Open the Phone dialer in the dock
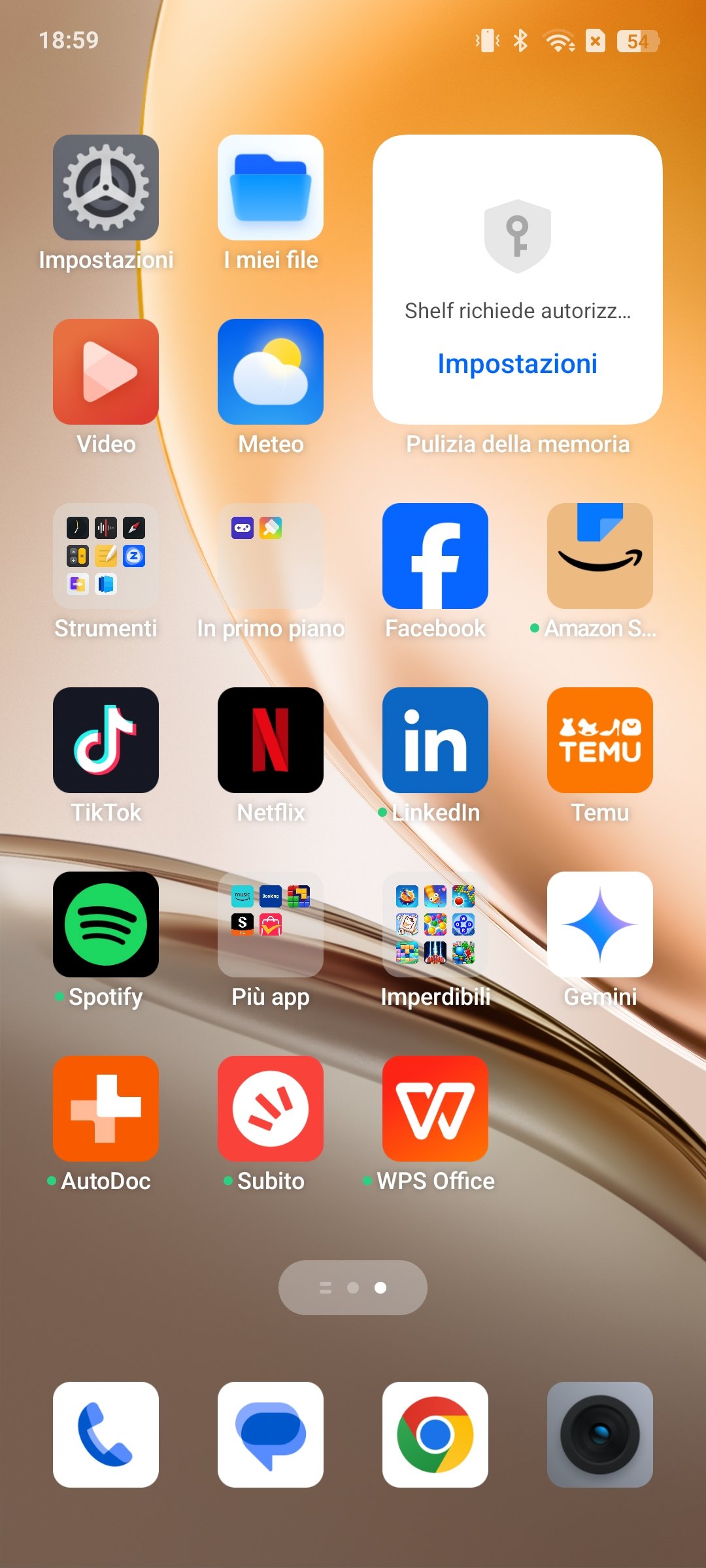706x1568 pixels. (x=106, y=1435)
